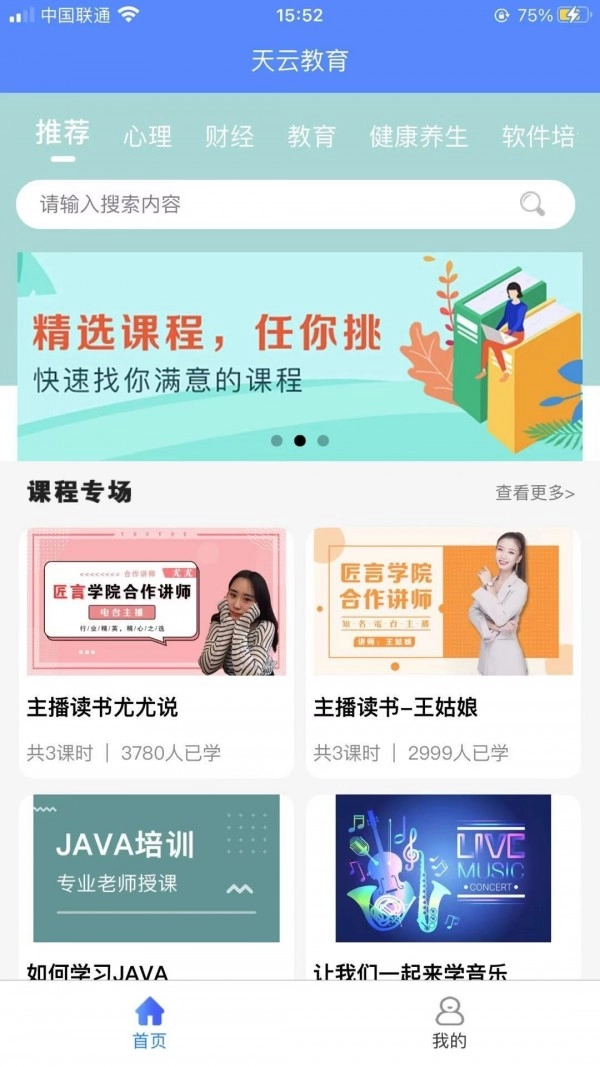
Task: Open the JAVA培训 course card
Action: [x=156, y=880]
